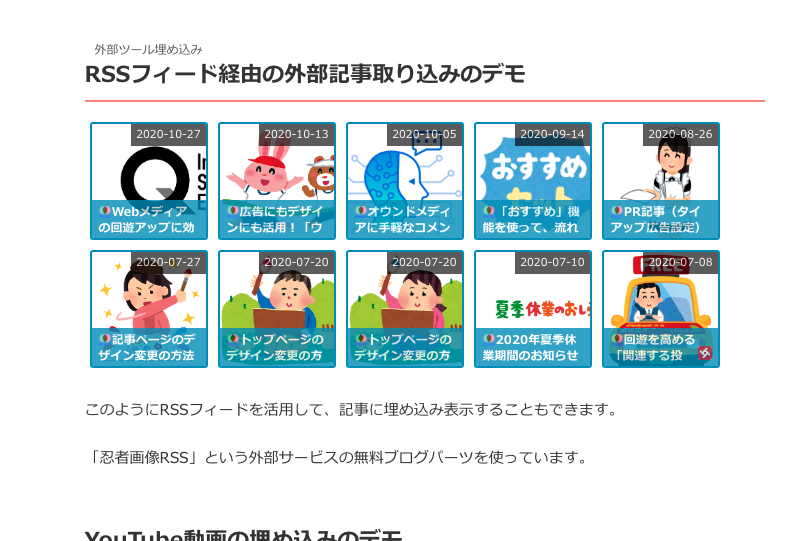The width and height of the screenshot is (810, 541).
Task: Open the 回遊を高める article from 2020-07-08
Action: click(661, 309)
